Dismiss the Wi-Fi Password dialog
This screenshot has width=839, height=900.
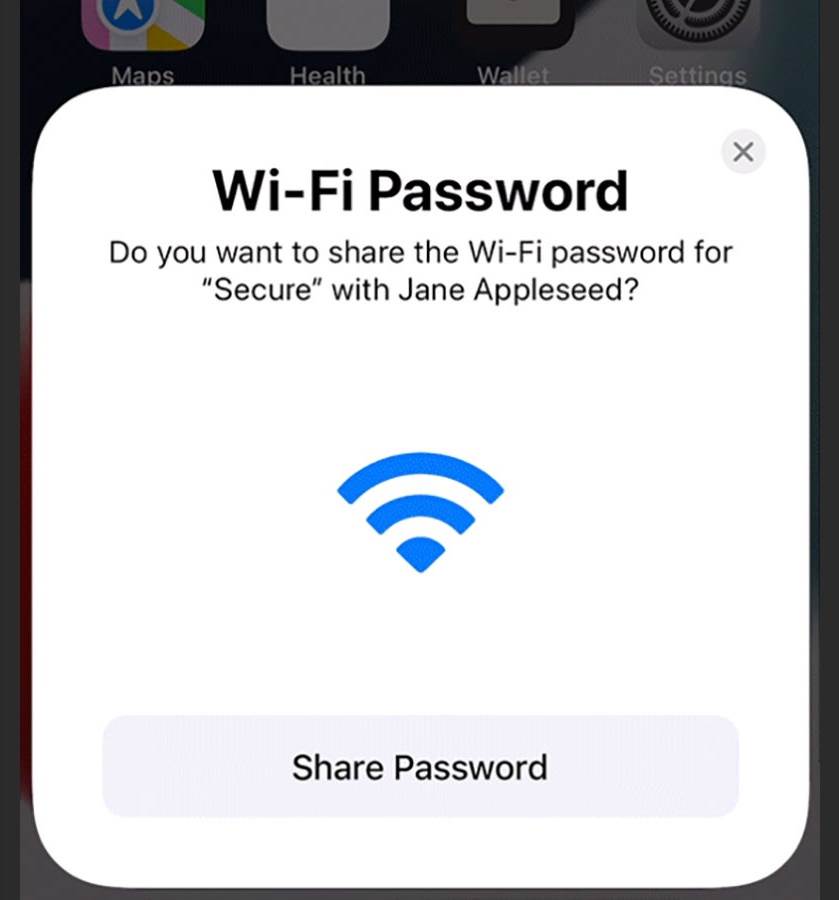click(x=743, y=152)
